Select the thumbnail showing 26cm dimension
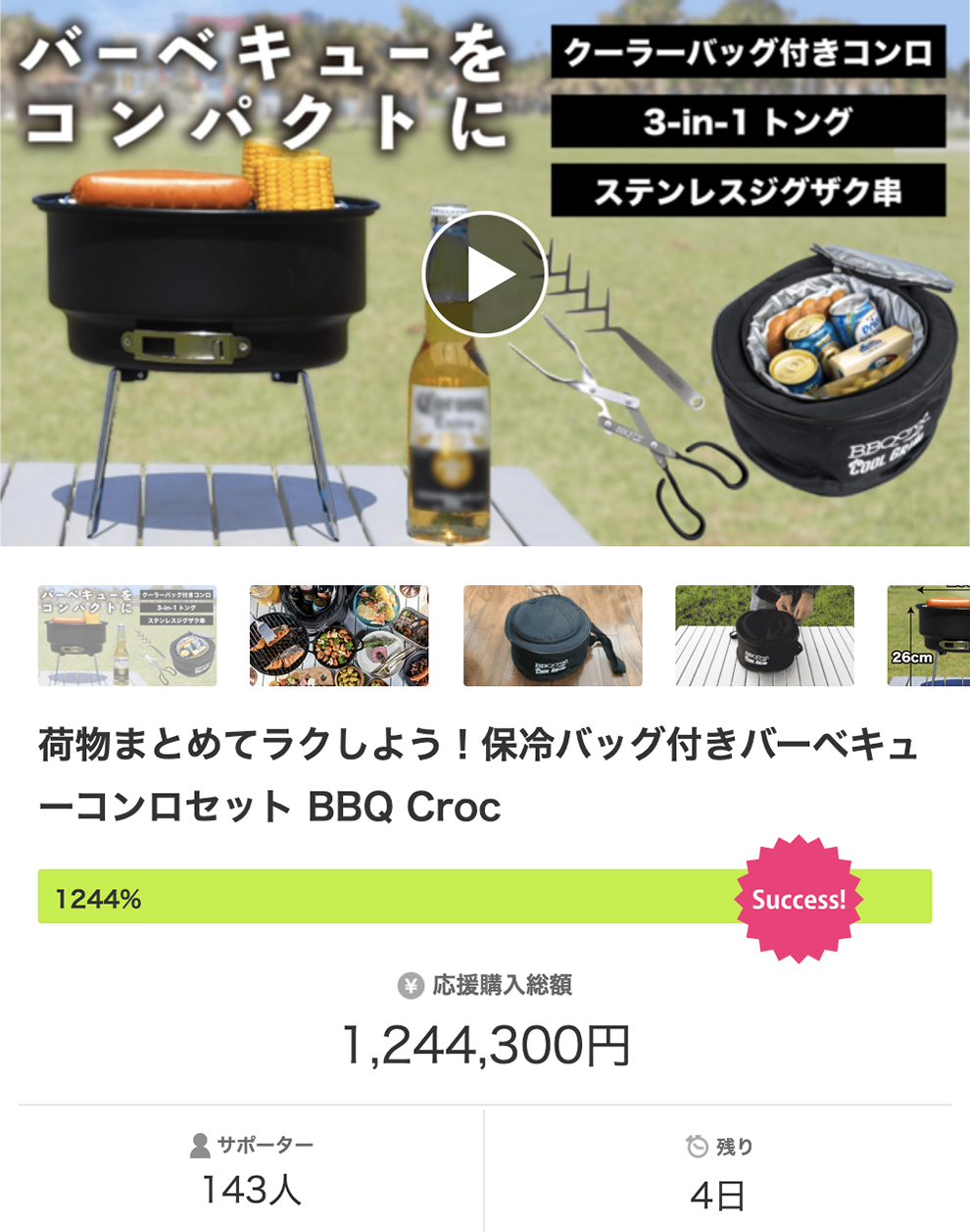The image size is (970, 1232). 929,635
